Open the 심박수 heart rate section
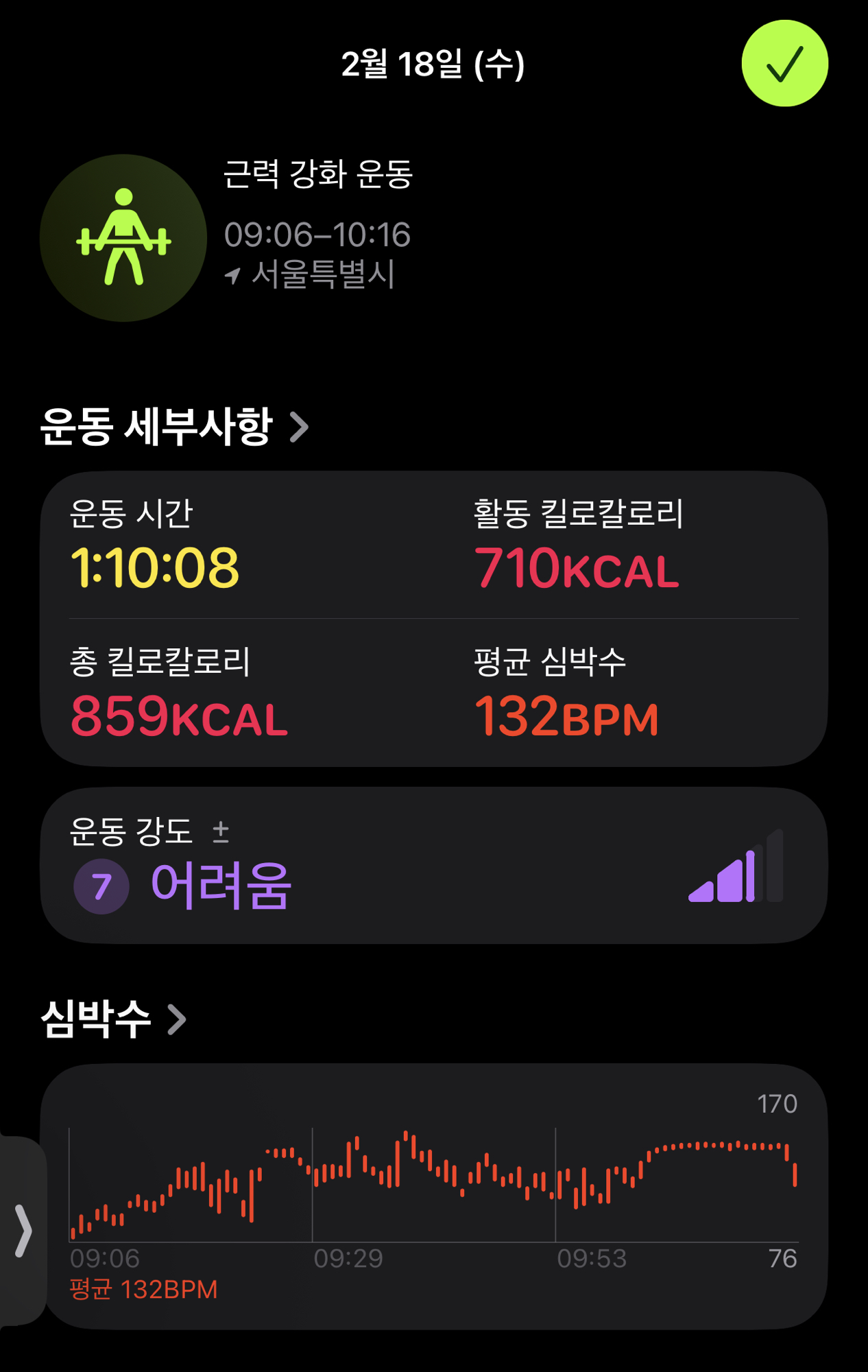The image size is (868, 1372). coord(114,1019)
